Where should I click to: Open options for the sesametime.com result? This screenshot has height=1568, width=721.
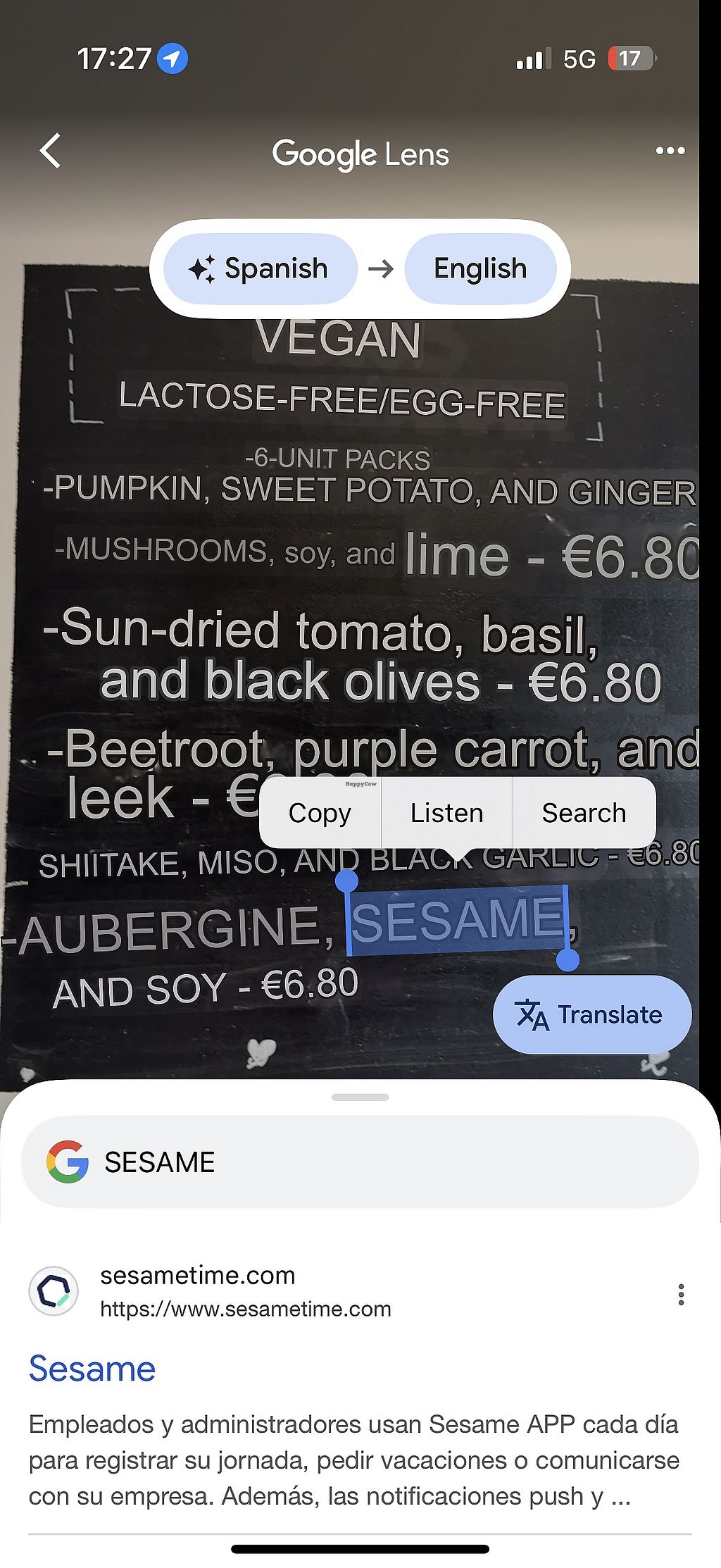click(x=681, y=1295)
